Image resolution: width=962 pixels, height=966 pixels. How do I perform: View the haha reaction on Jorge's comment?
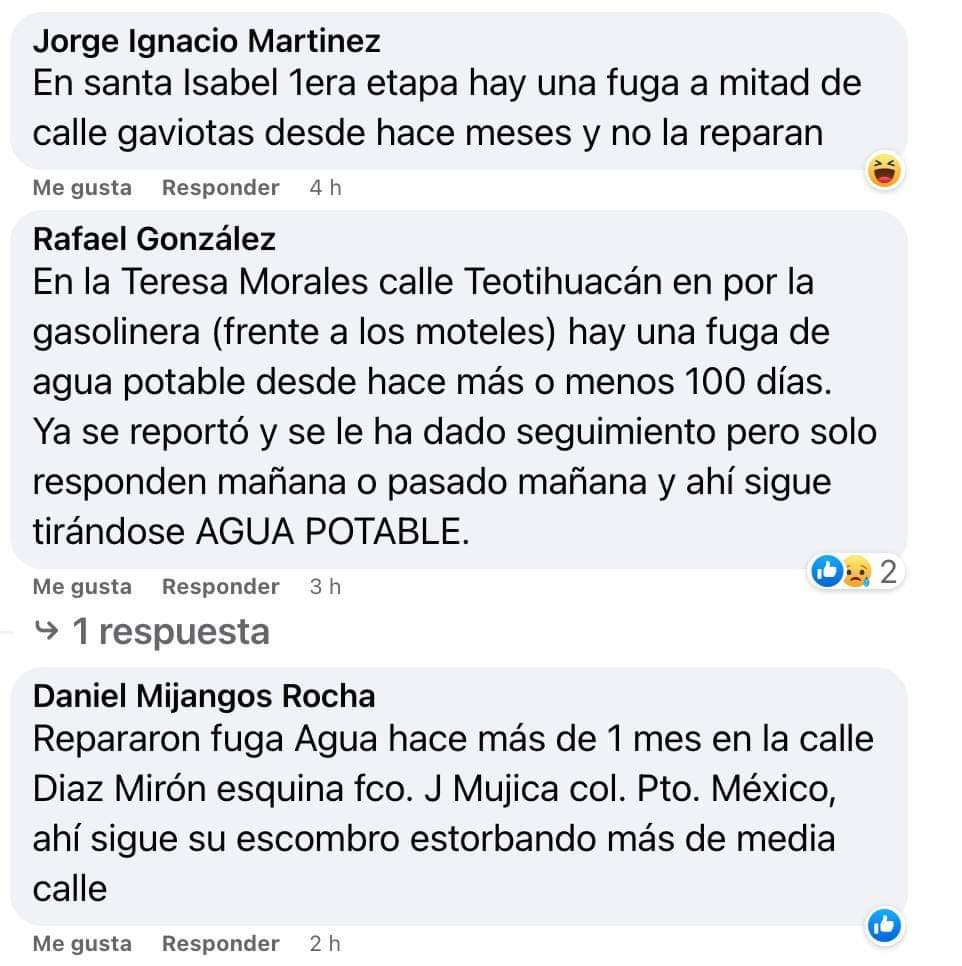pos(884,173)
